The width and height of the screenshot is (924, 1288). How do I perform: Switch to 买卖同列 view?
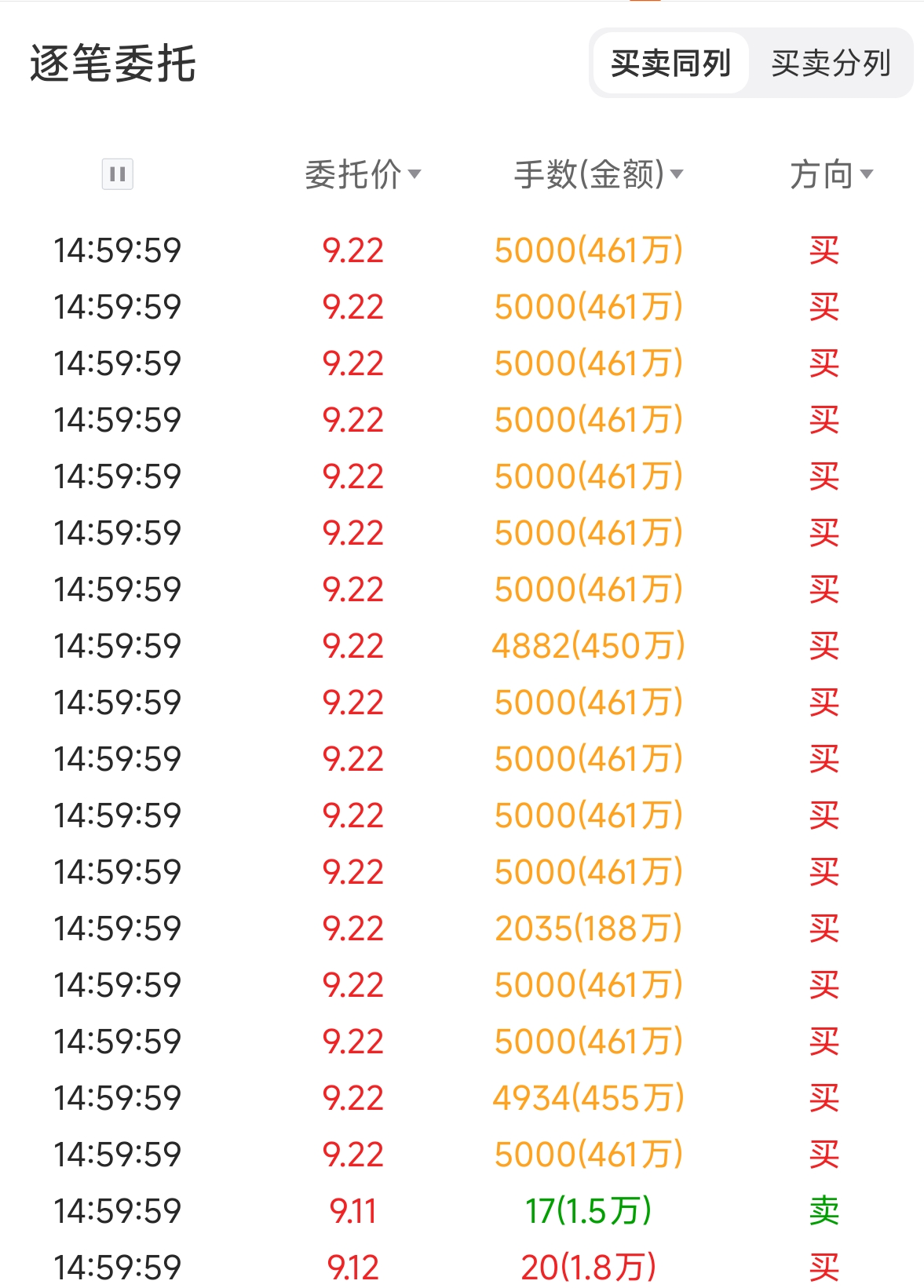pyautogui.click(x=670, y=64)
